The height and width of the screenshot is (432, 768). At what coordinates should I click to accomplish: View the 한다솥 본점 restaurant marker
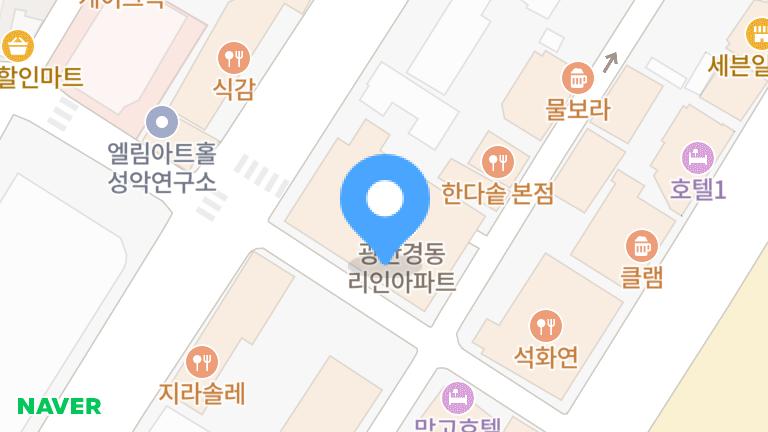(497, 160)
